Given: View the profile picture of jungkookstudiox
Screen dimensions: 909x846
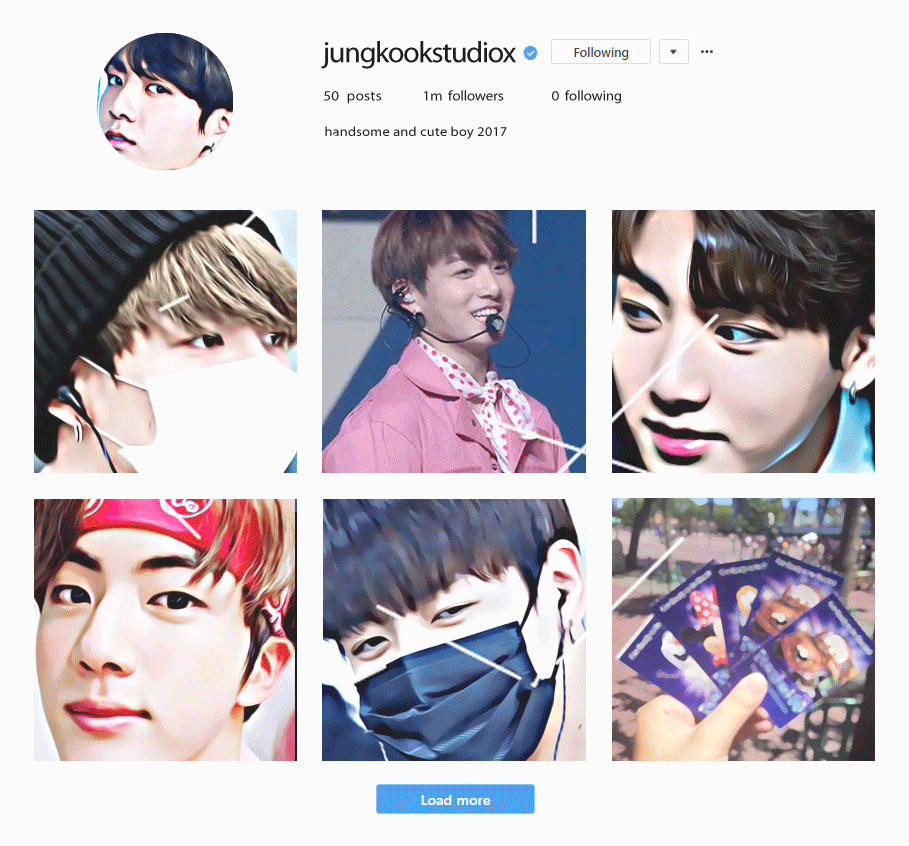Looking at the screenshot, I should point(165,101).
